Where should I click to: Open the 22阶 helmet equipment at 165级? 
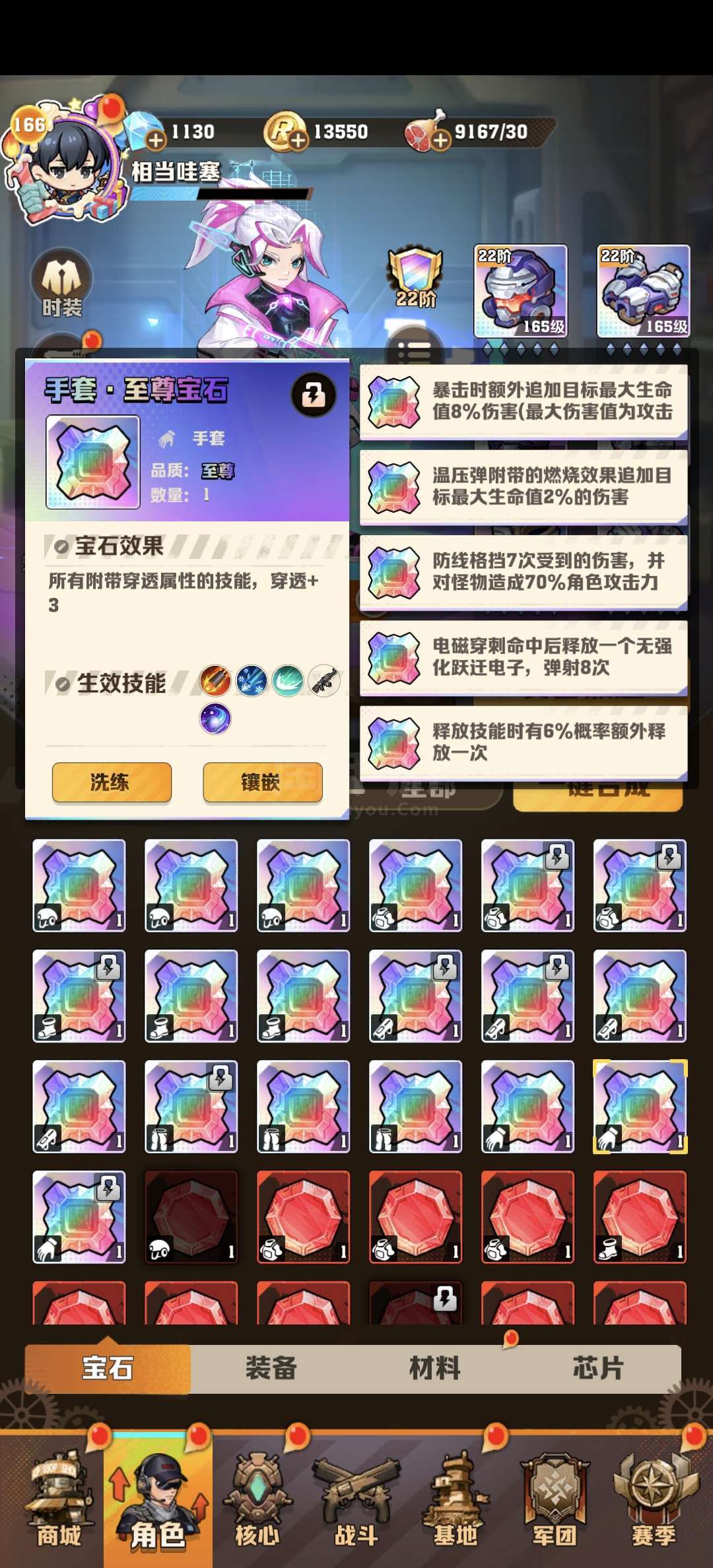(521, 291)
